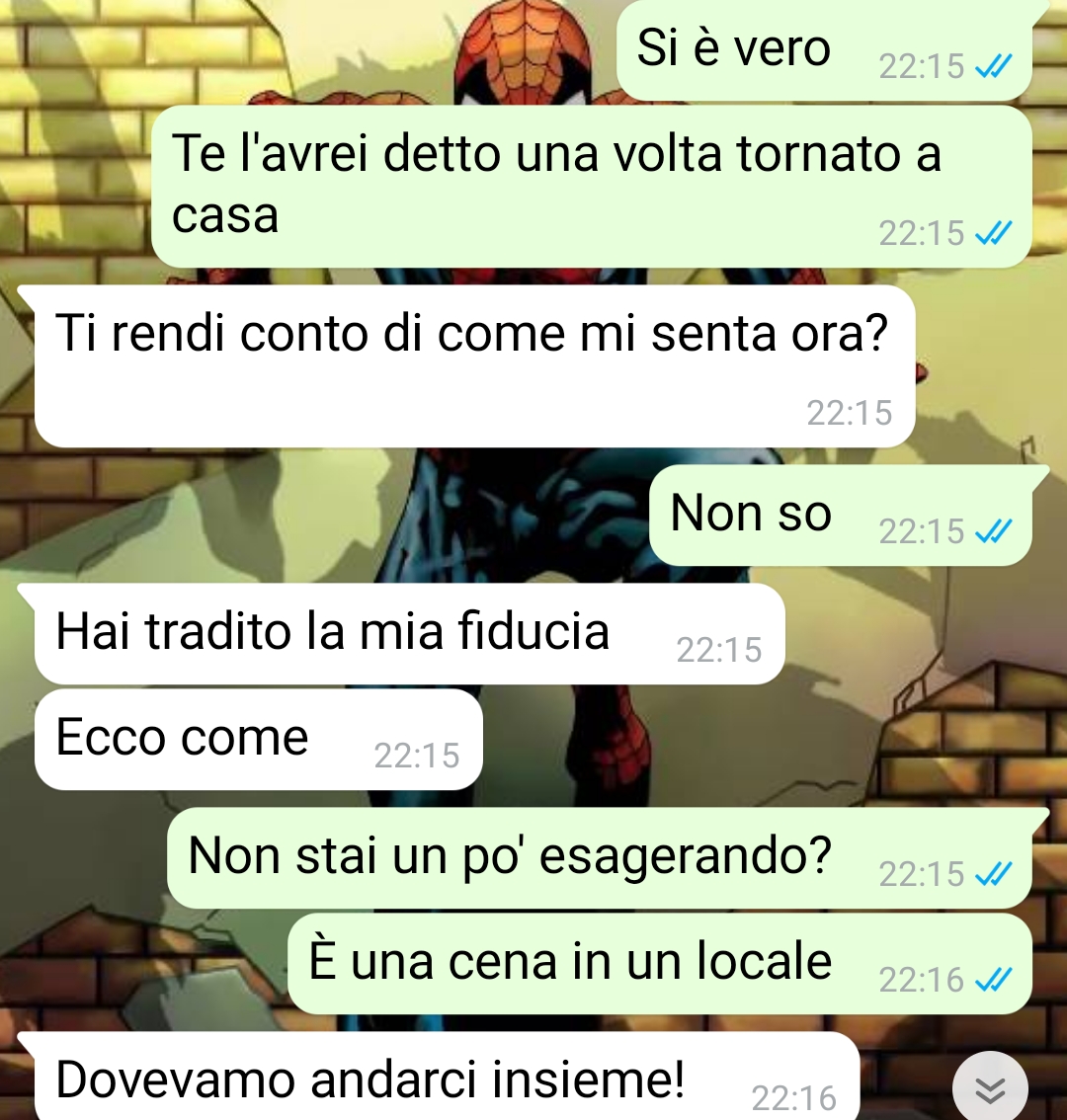Jump to the latest messages
1067x1120 pixels.
(x=990, y=1089)
